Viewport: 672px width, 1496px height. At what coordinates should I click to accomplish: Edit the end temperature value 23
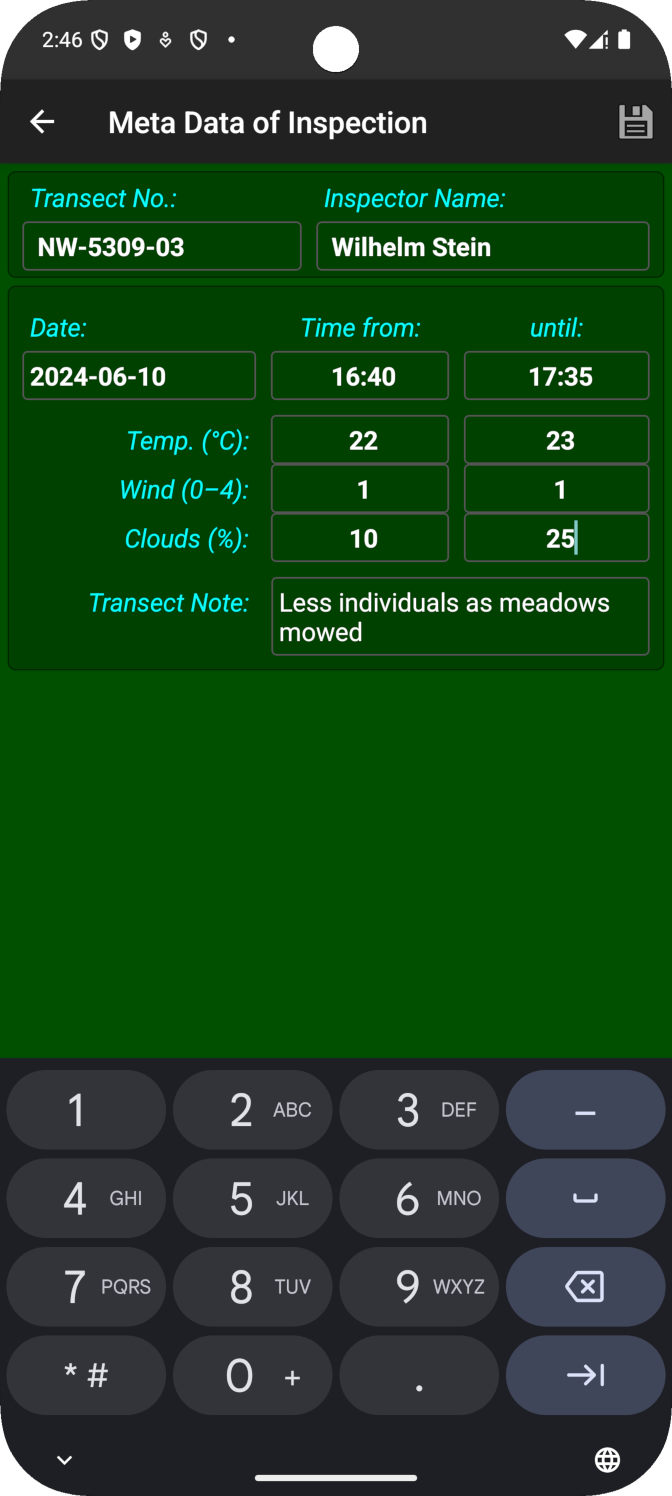557,440
